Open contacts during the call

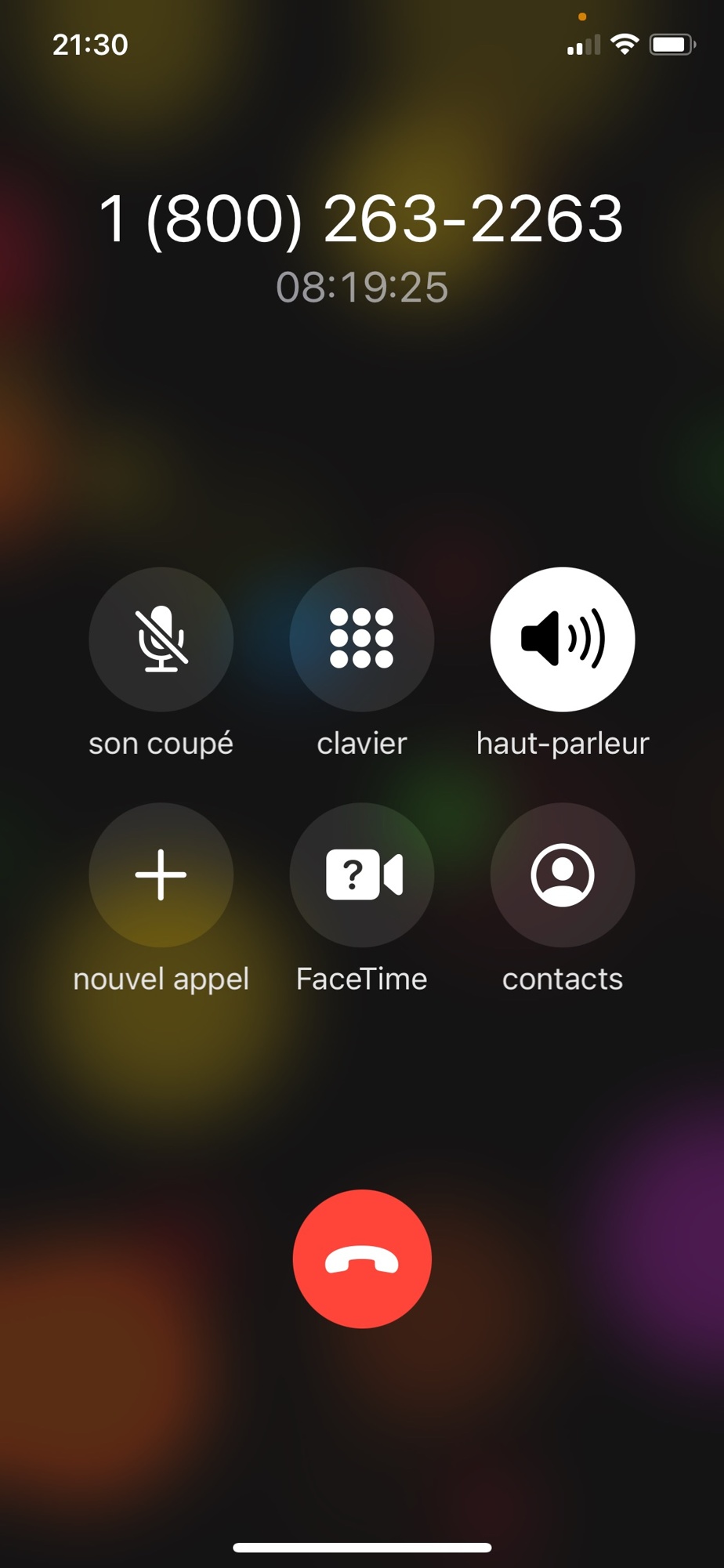point(563,875)
